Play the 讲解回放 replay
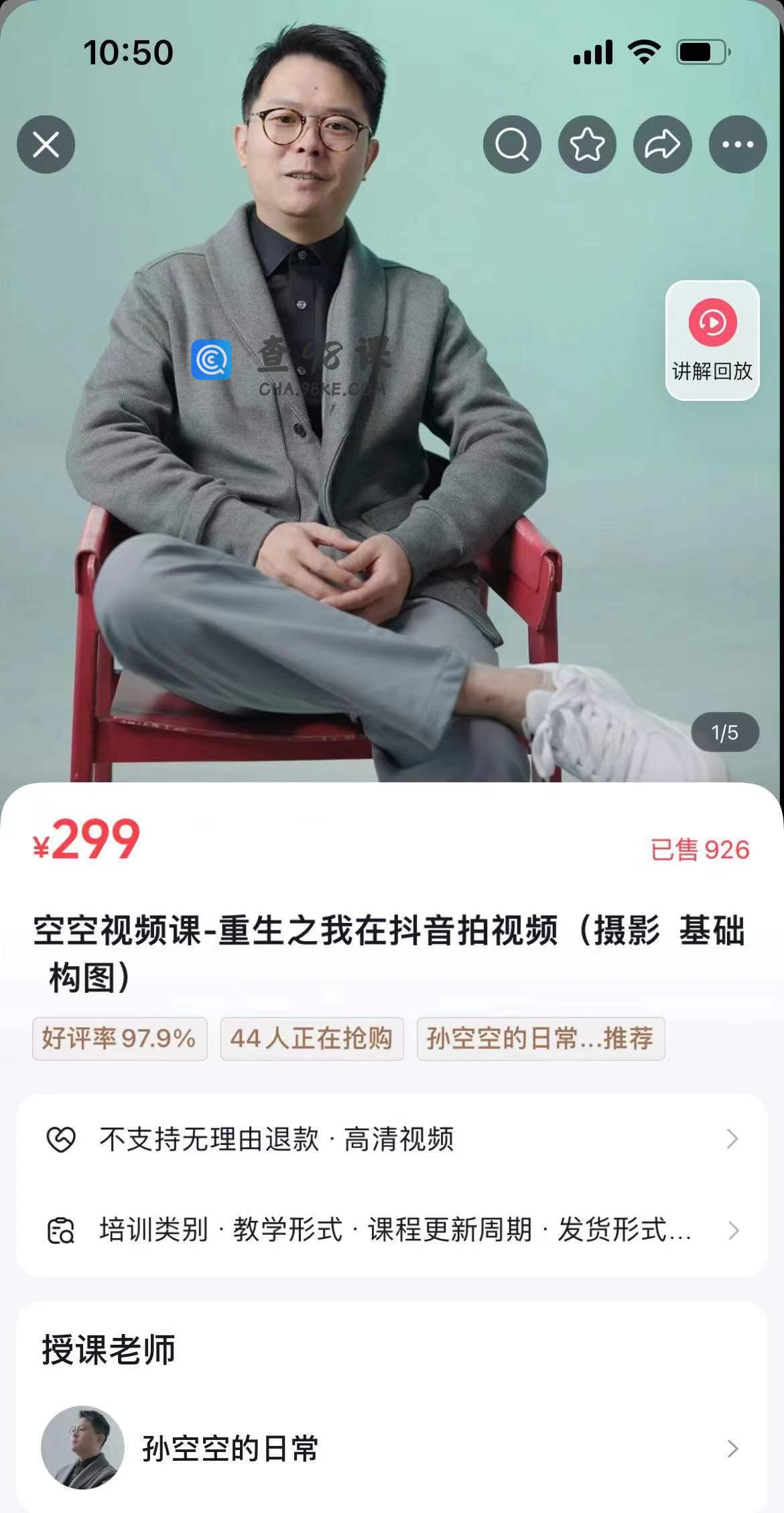This screenshot has height=1513, width=784. point(712,340)
